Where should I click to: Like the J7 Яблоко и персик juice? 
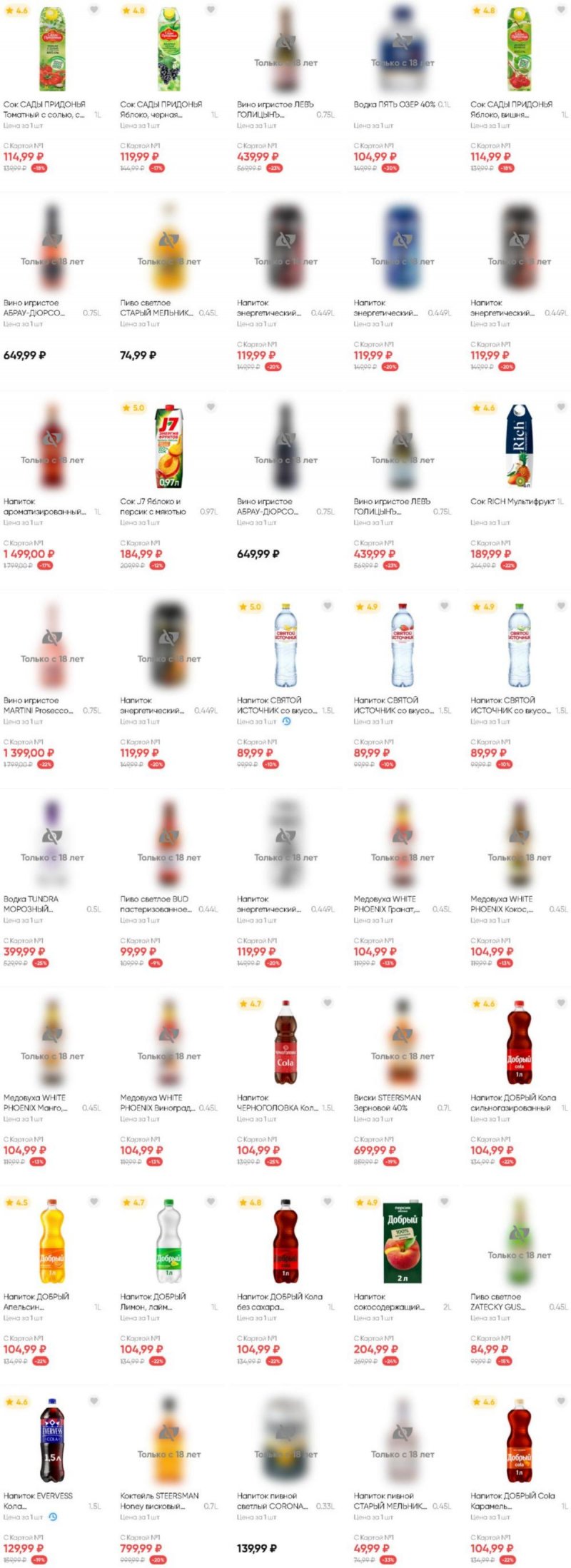point(211,408)
